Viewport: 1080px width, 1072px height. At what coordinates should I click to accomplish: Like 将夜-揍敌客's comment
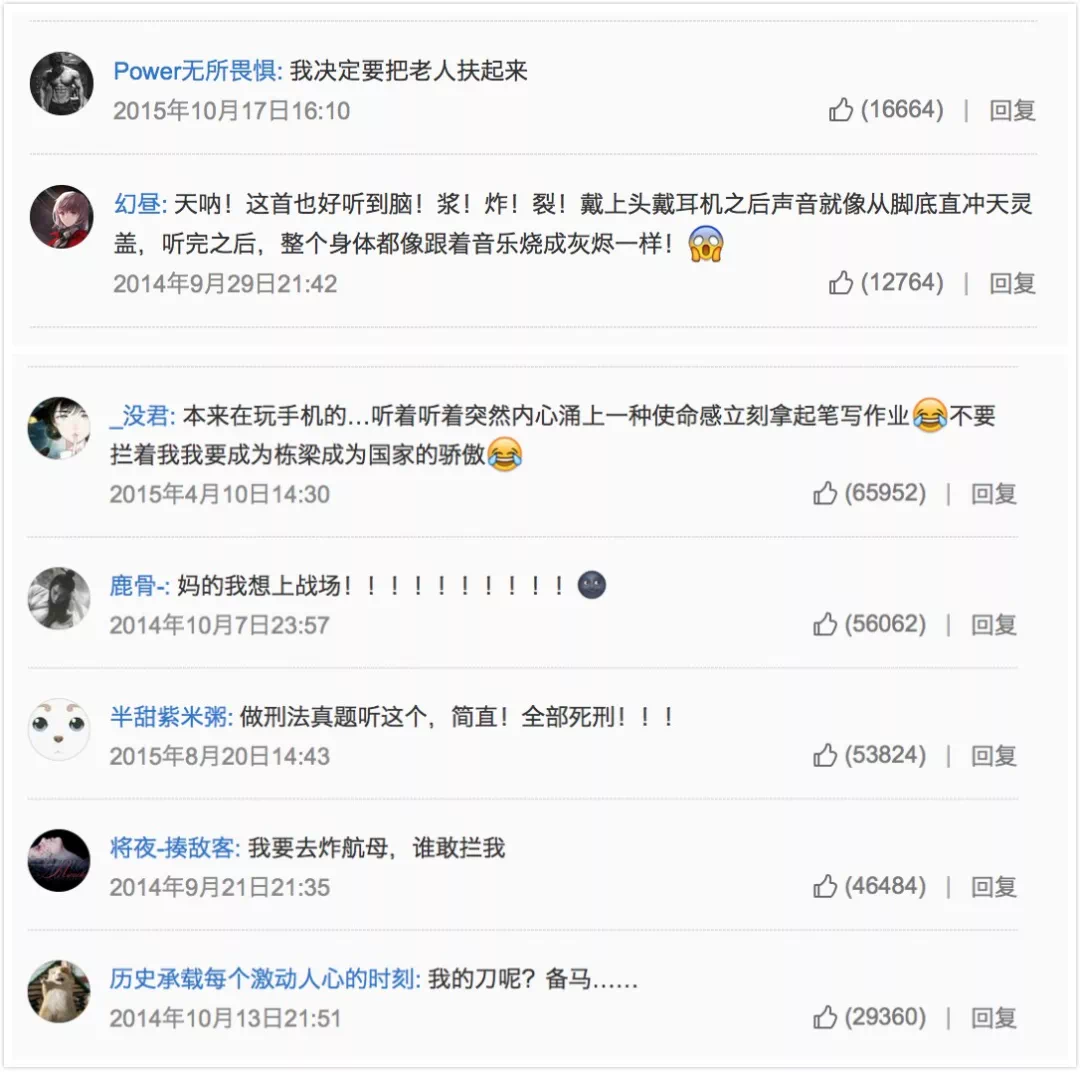tap(825, 887)
